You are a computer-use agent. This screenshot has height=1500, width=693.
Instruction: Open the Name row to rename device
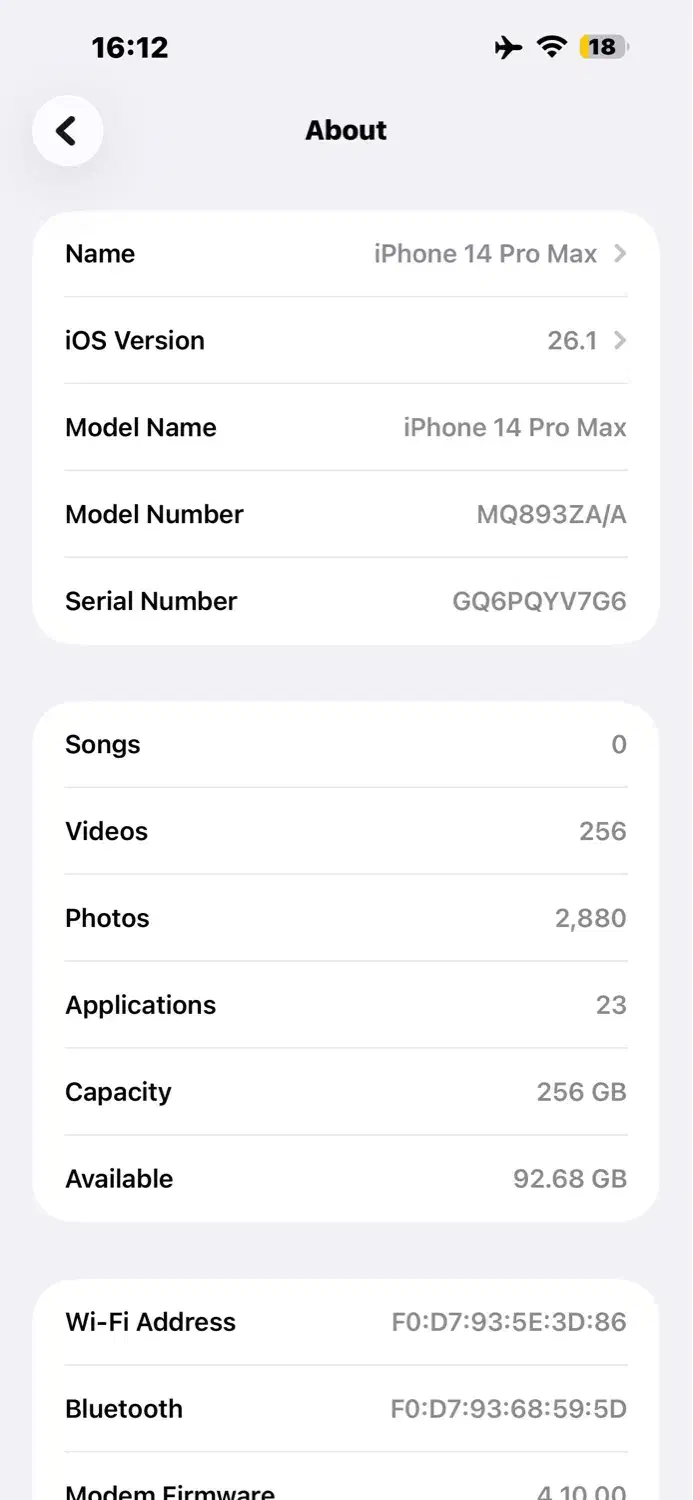pos(345,254)
